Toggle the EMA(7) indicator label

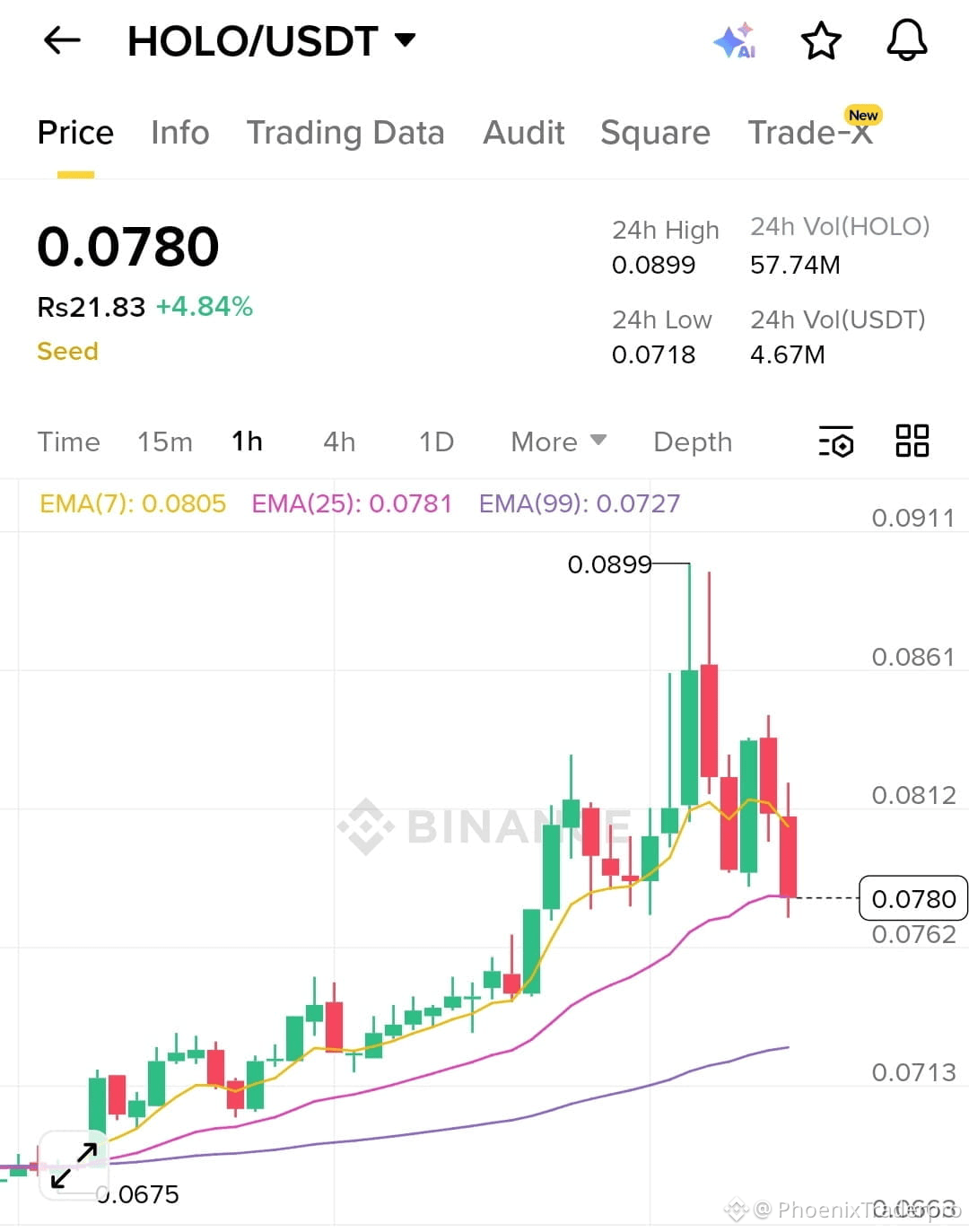click(131, 504)
